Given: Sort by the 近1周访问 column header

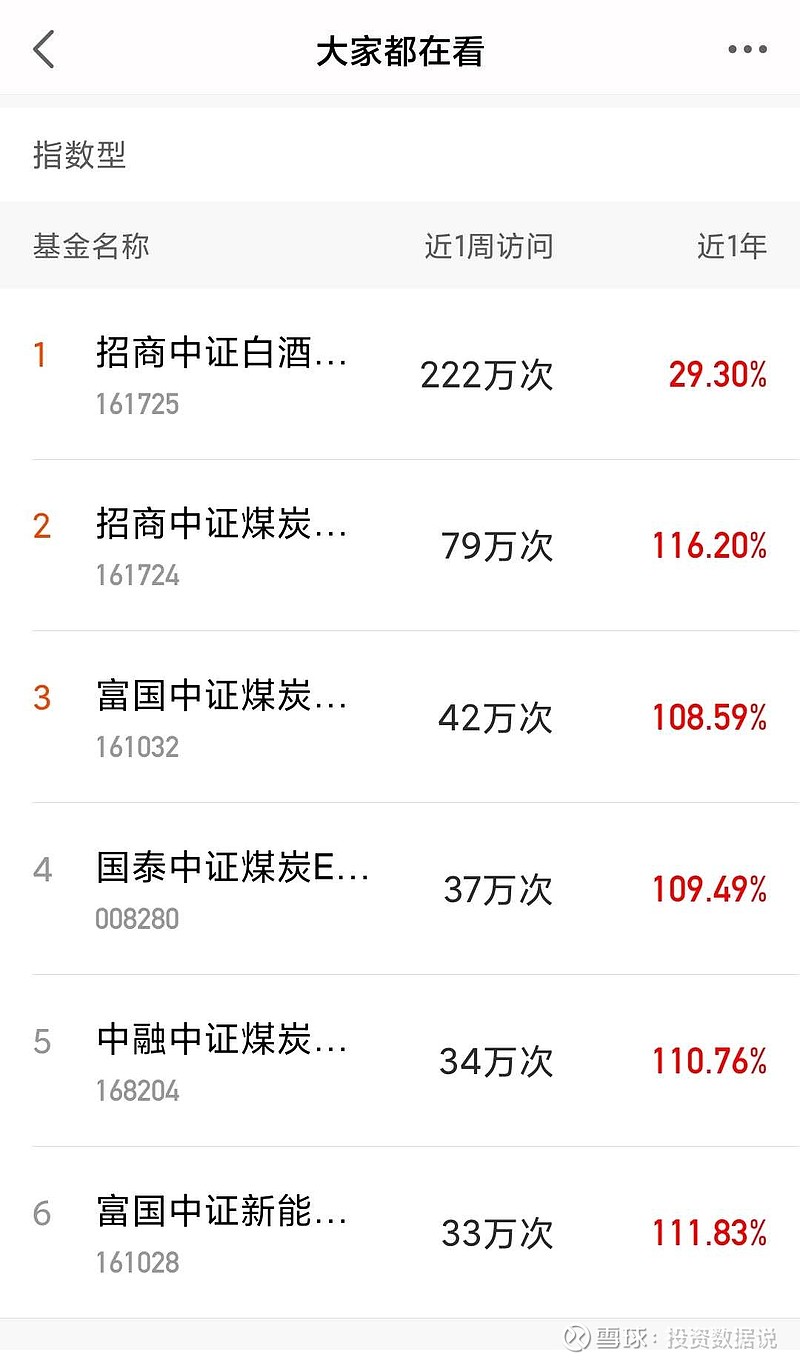Looking at the screenshot, I should [x=488, y=246].
